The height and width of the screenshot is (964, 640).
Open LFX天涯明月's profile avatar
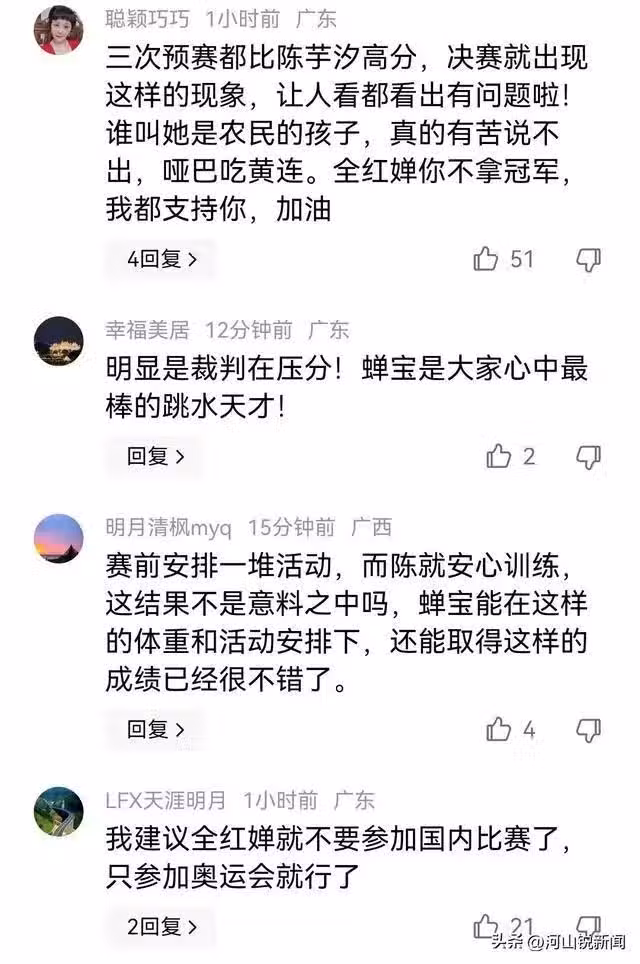(x=59, y=810)
